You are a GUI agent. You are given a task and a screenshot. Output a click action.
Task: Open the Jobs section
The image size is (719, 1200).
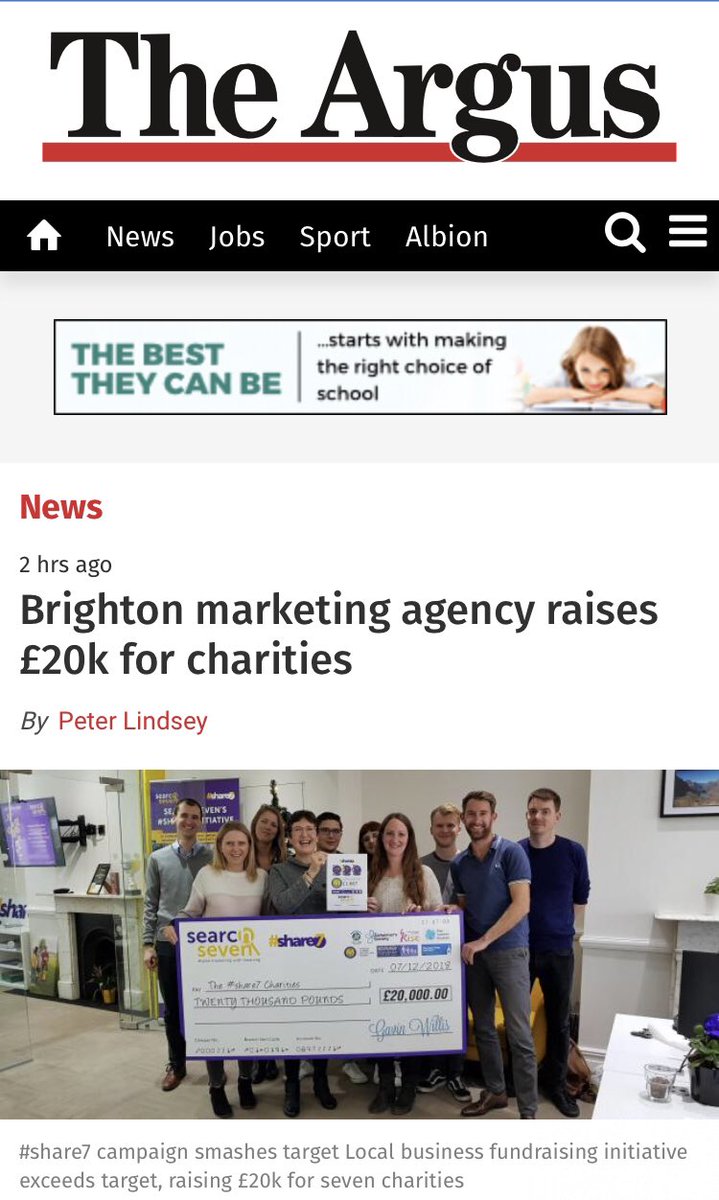click(x=237, y=237)
